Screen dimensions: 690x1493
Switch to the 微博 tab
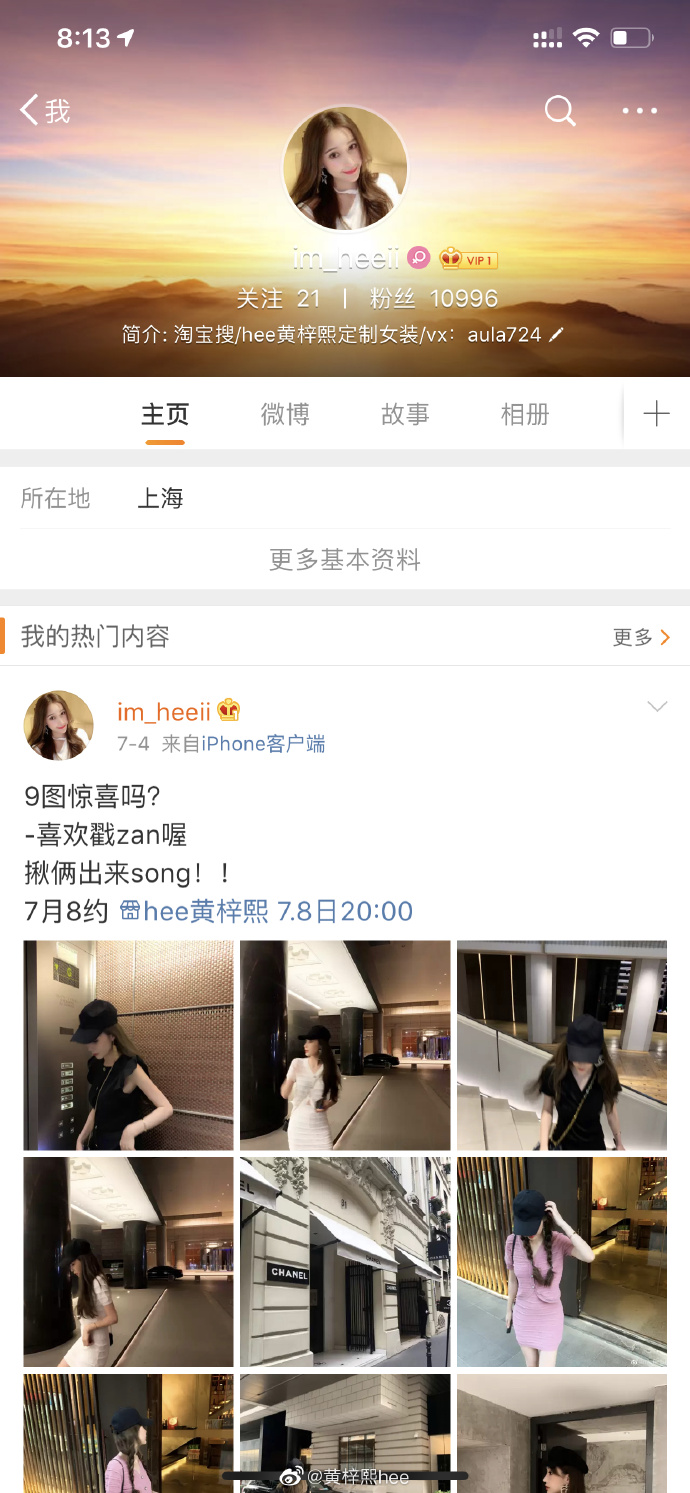point(285,414)
